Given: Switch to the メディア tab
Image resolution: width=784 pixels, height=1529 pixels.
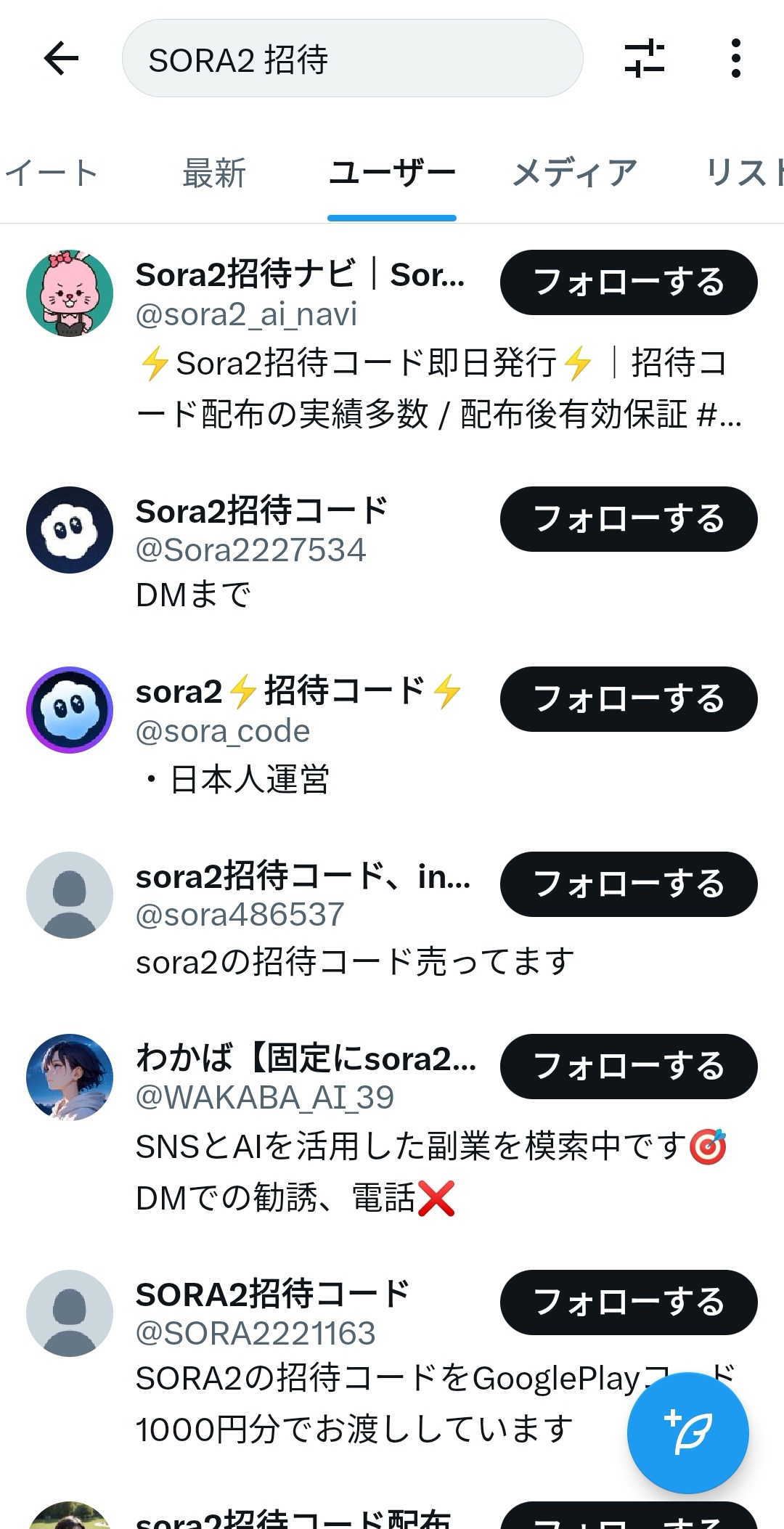Looking at the screenshot, I should (x=574, y=174).
